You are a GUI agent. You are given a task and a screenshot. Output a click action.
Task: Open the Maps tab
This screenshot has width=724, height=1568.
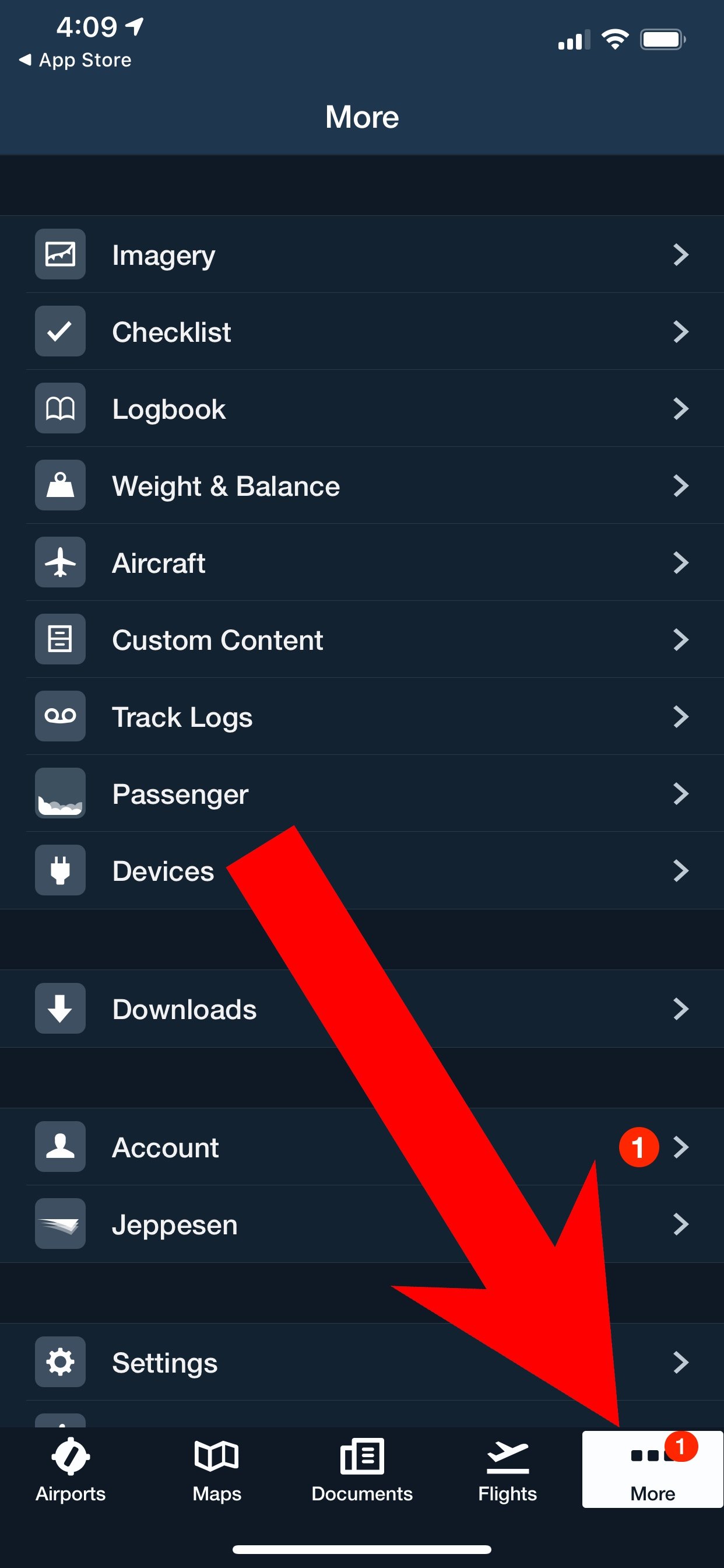(x=217, y=1473)
